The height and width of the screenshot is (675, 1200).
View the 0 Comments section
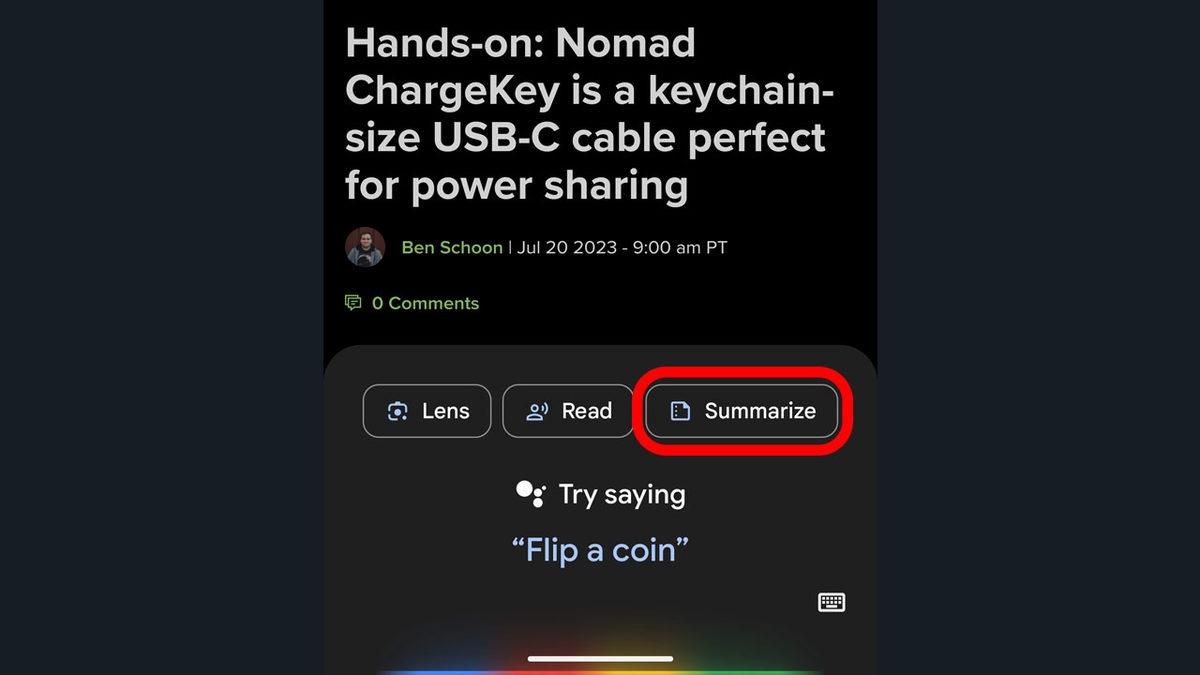click(424, 303)
